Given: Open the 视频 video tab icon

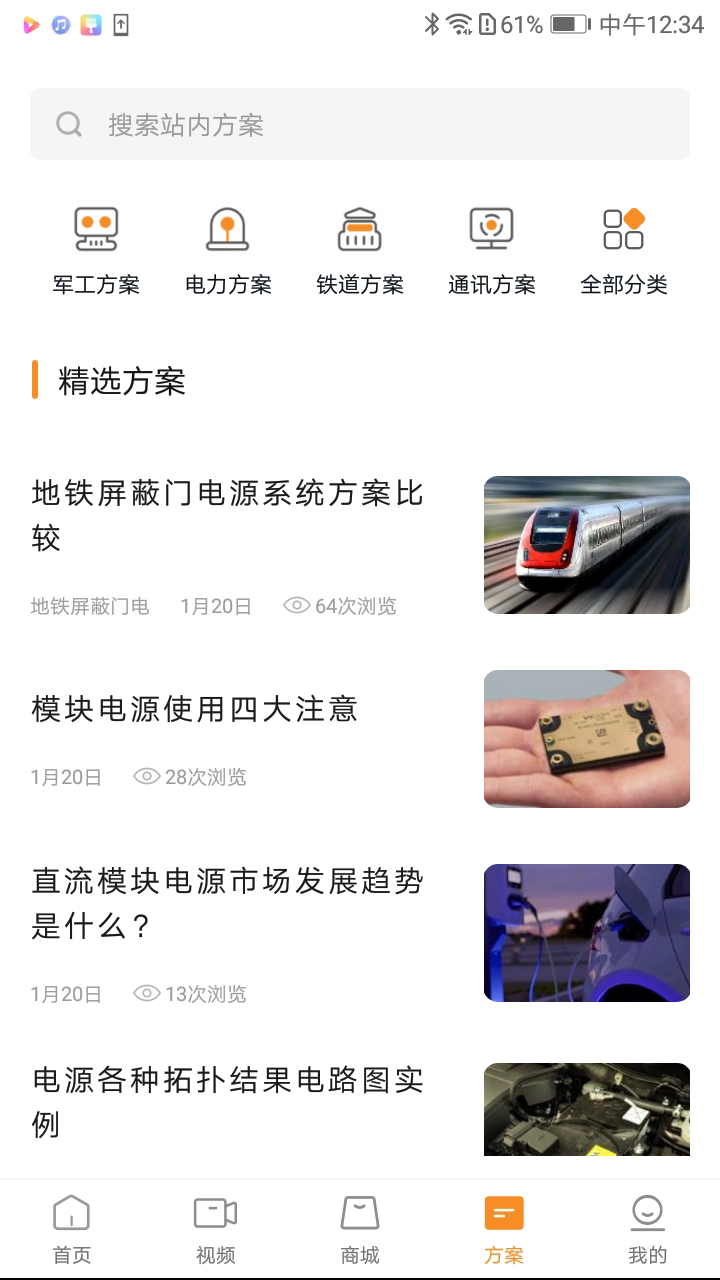Looking at the screenshot, I should click(216, 1214).
